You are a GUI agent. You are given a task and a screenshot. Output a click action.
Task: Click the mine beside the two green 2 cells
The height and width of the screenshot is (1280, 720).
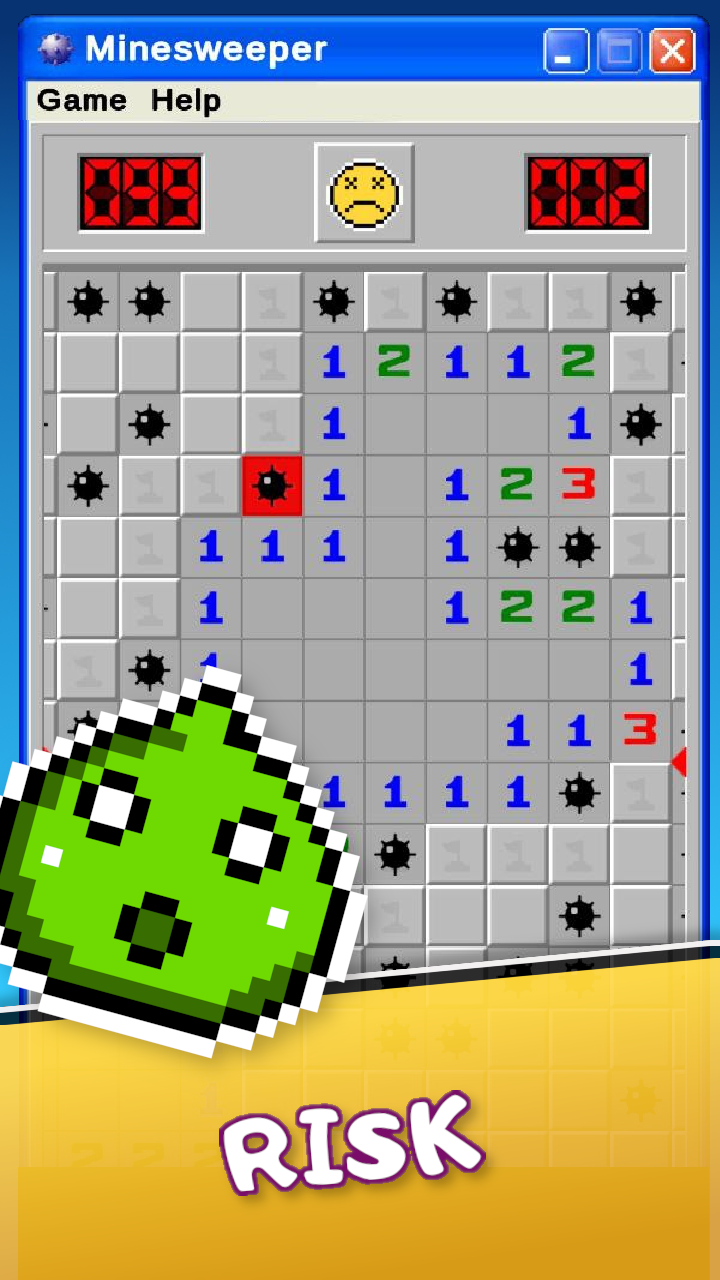[x=518, y=547]
